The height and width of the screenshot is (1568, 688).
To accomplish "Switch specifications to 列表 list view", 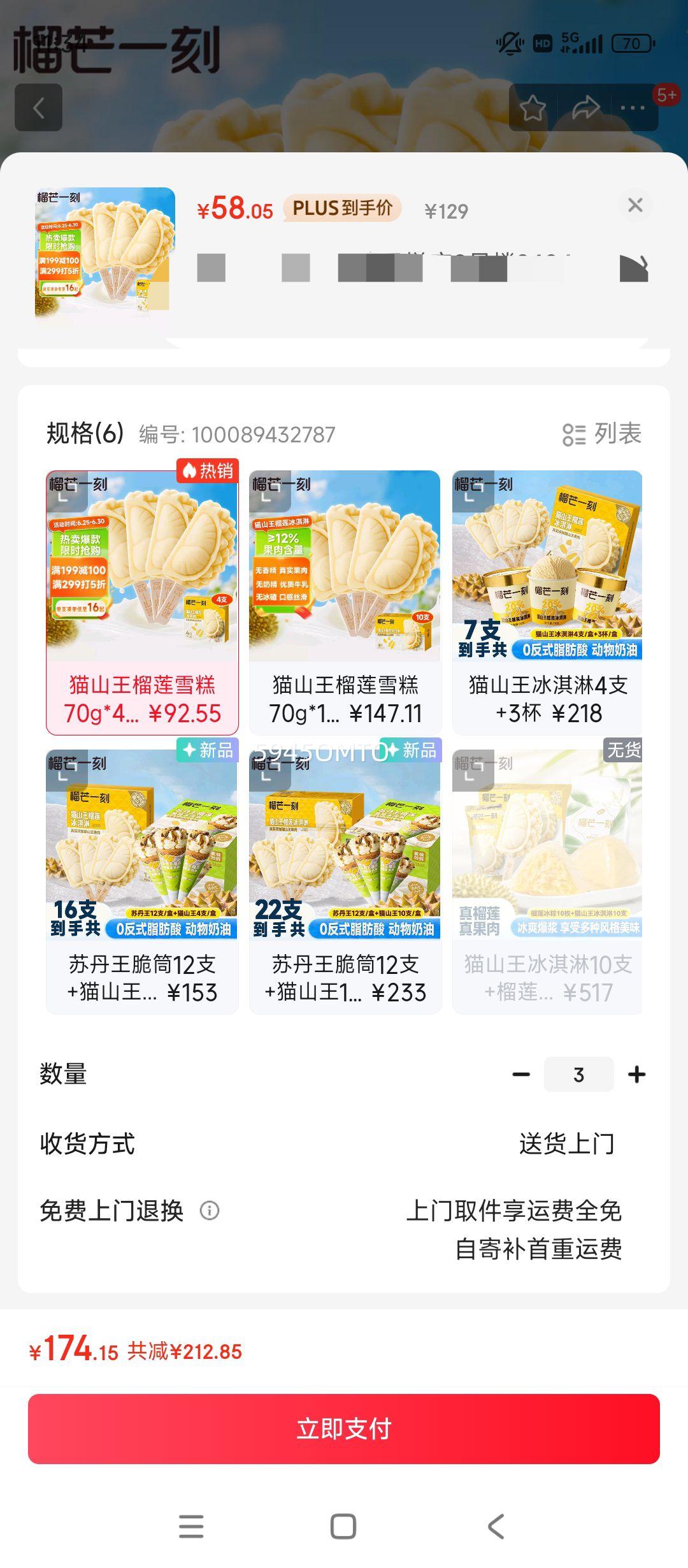I will [601, 434].
